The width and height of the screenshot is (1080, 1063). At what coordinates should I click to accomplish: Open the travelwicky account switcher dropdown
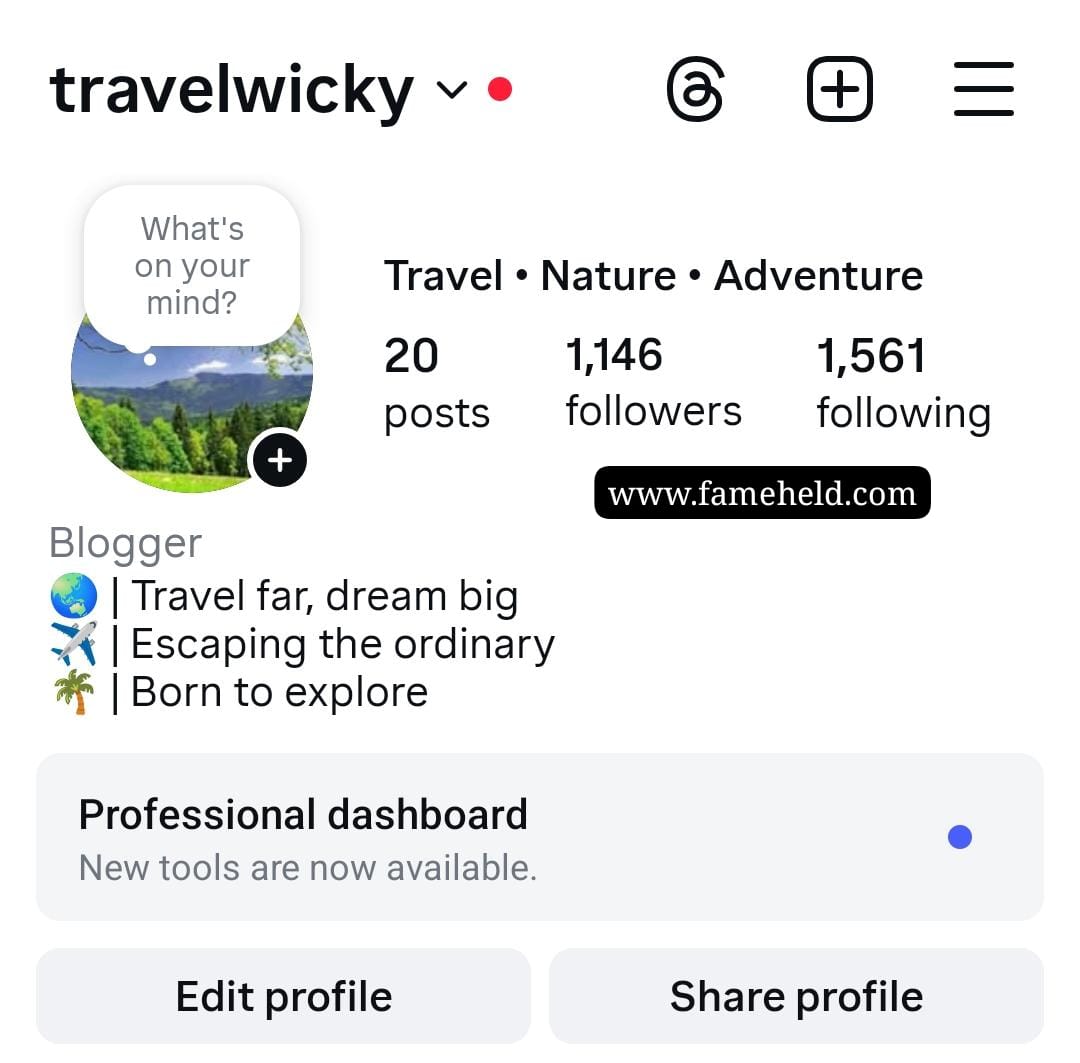pyautogui.click(x=452, y=91)
